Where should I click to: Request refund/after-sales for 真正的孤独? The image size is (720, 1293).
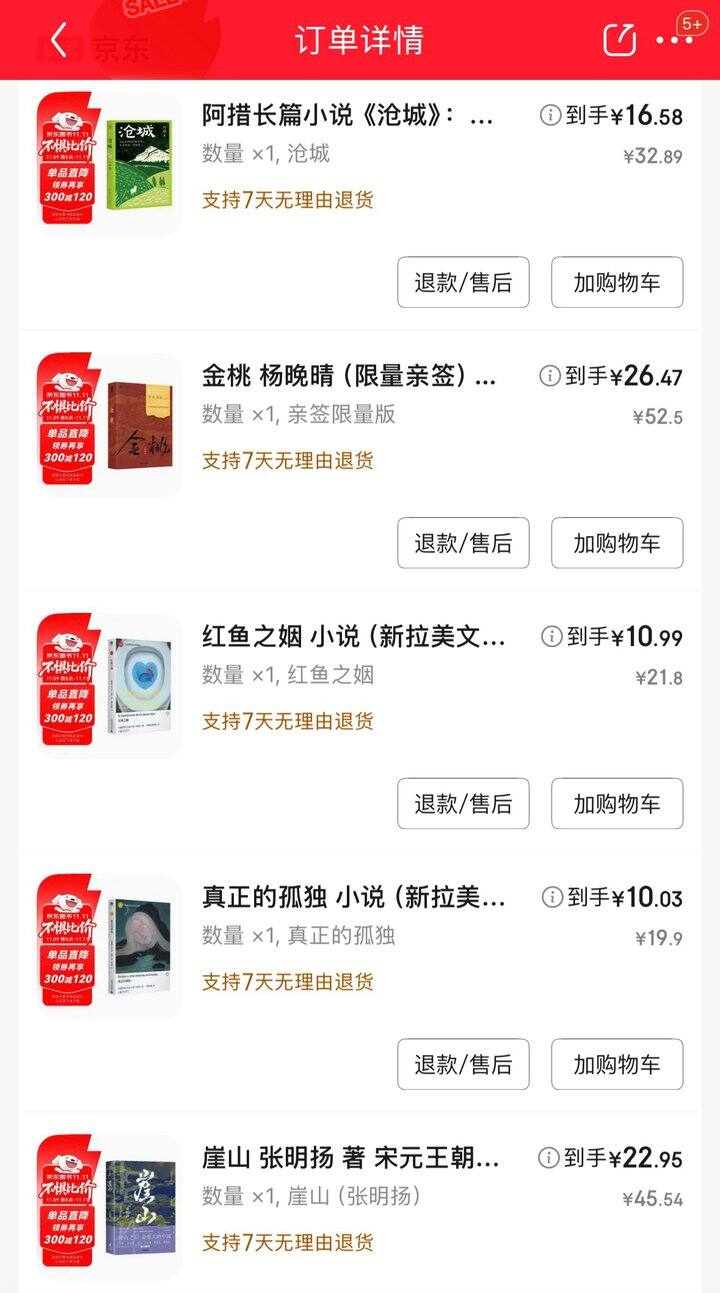(x=463, y=1064)
